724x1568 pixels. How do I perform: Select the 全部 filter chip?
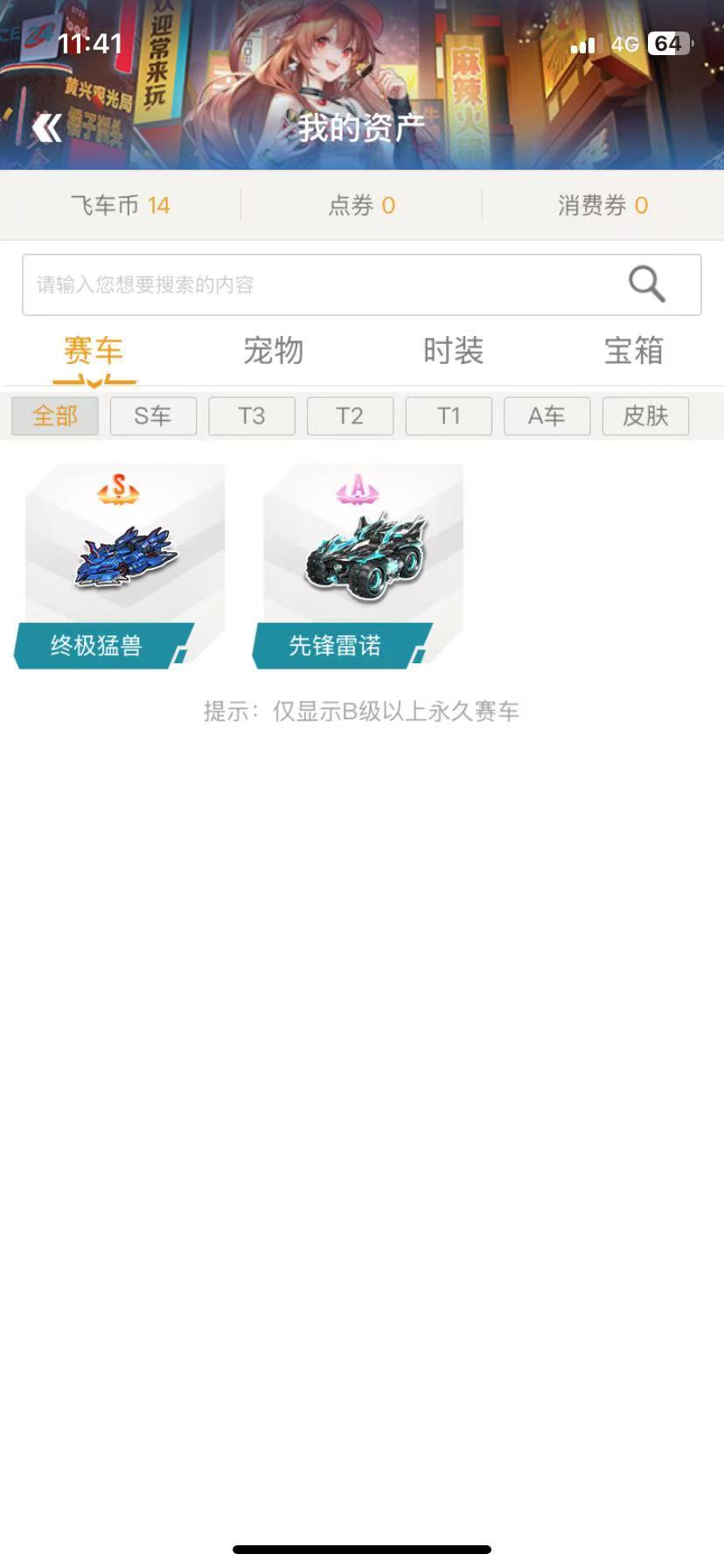[x=55, y=416]
